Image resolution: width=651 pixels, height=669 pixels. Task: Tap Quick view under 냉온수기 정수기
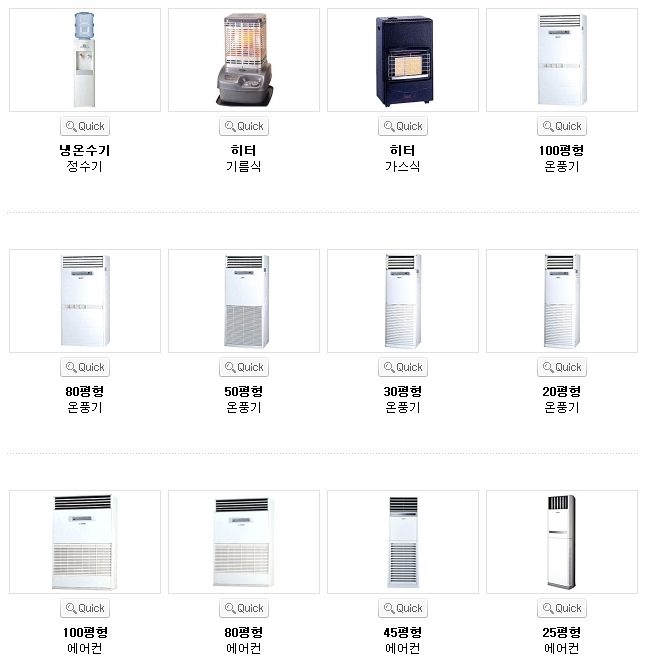(x=85, y=127)
